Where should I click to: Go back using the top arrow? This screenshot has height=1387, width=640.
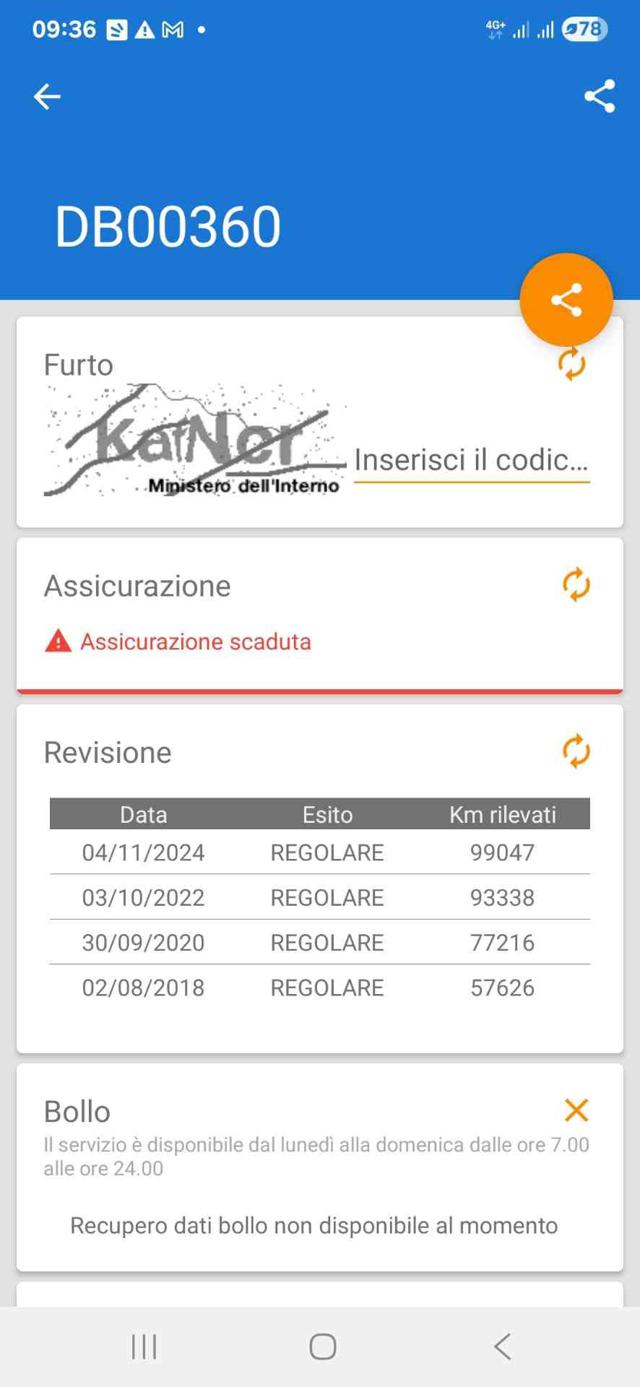[x=47, y=96]
